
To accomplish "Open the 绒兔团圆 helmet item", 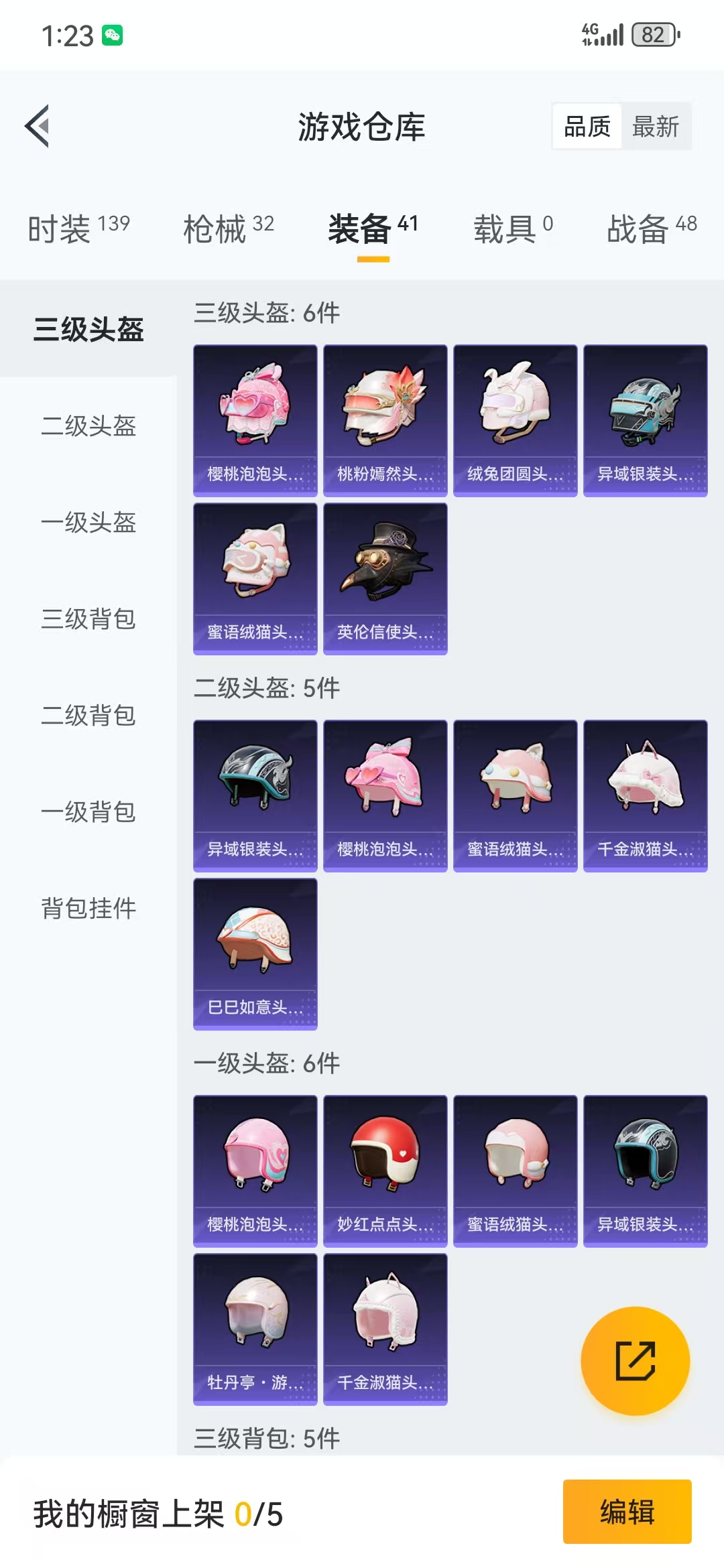I will (x=516, y=421).
